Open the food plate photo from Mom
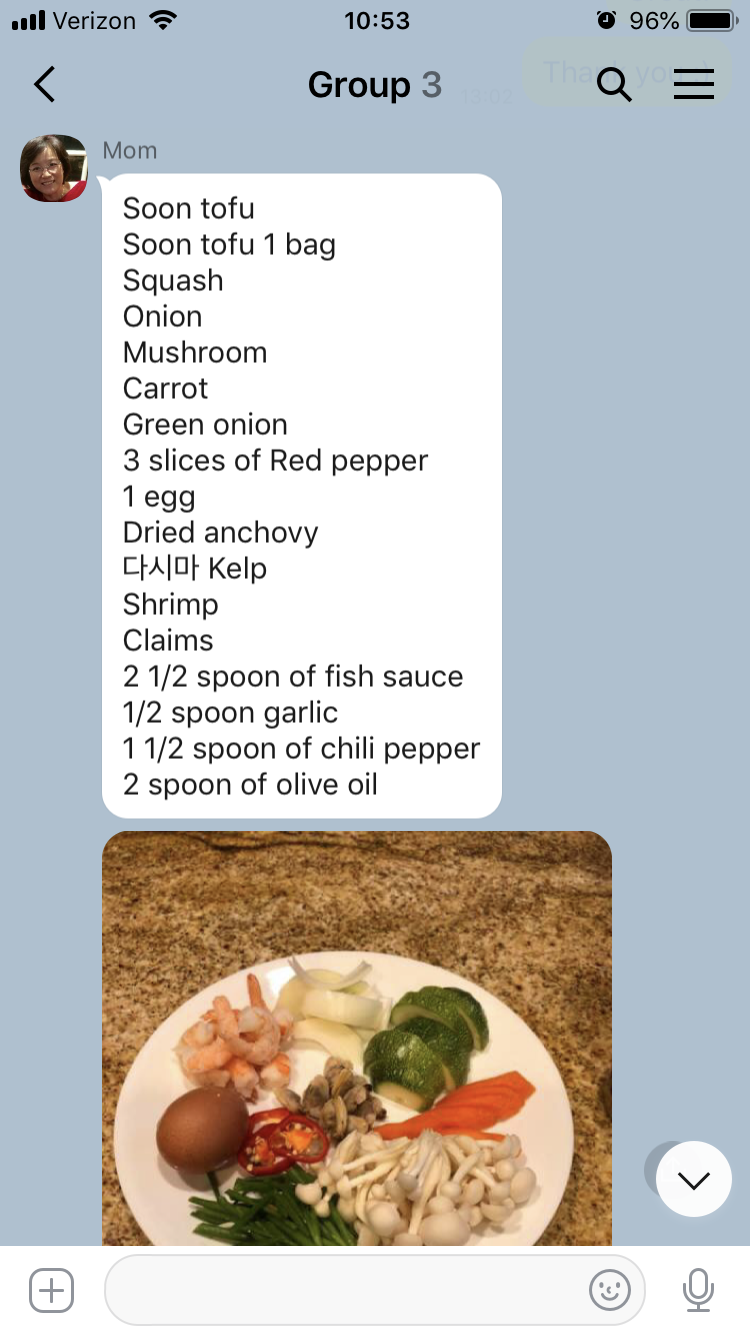The width and height of the screenshot is (750, 1334). 357,1038
